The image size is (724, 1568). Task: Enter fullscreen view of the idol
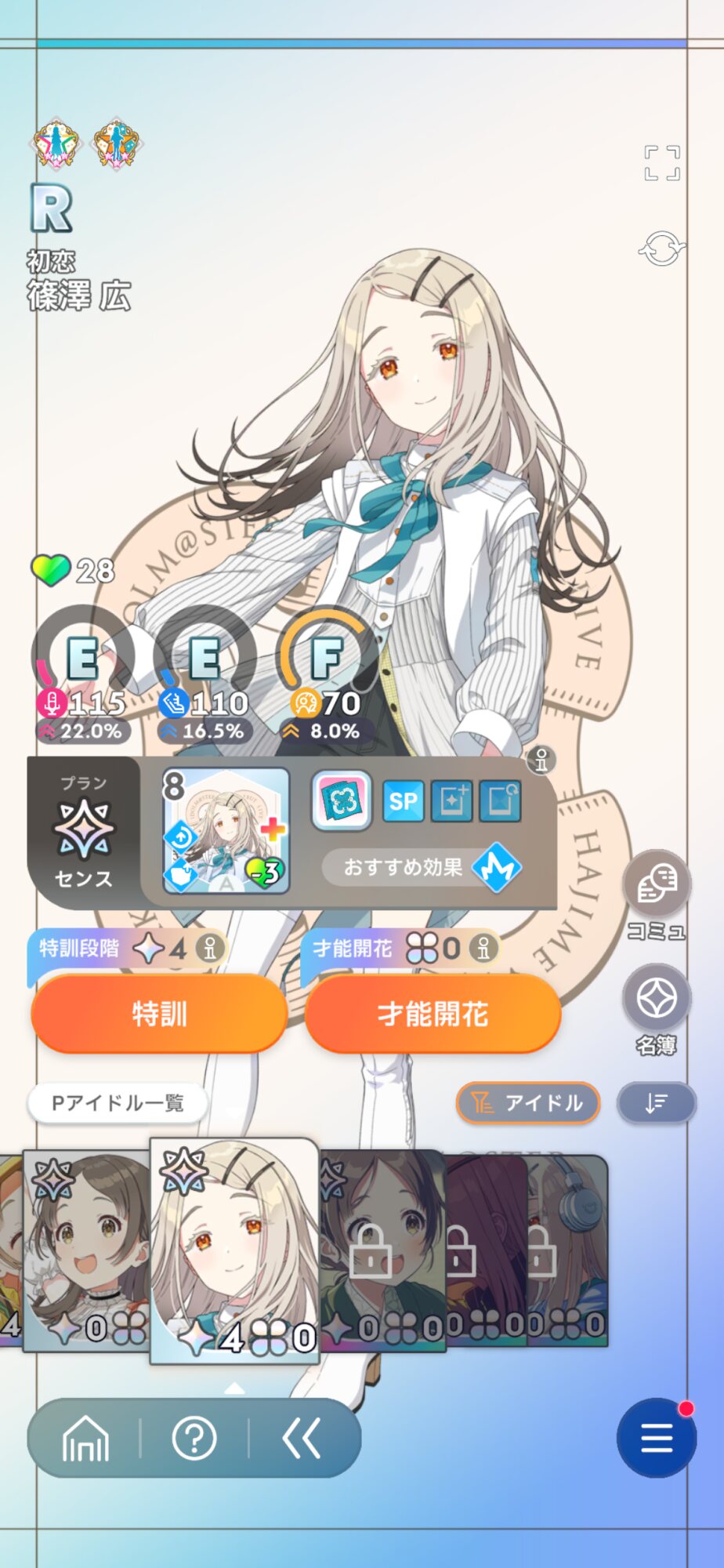point(662,163)
